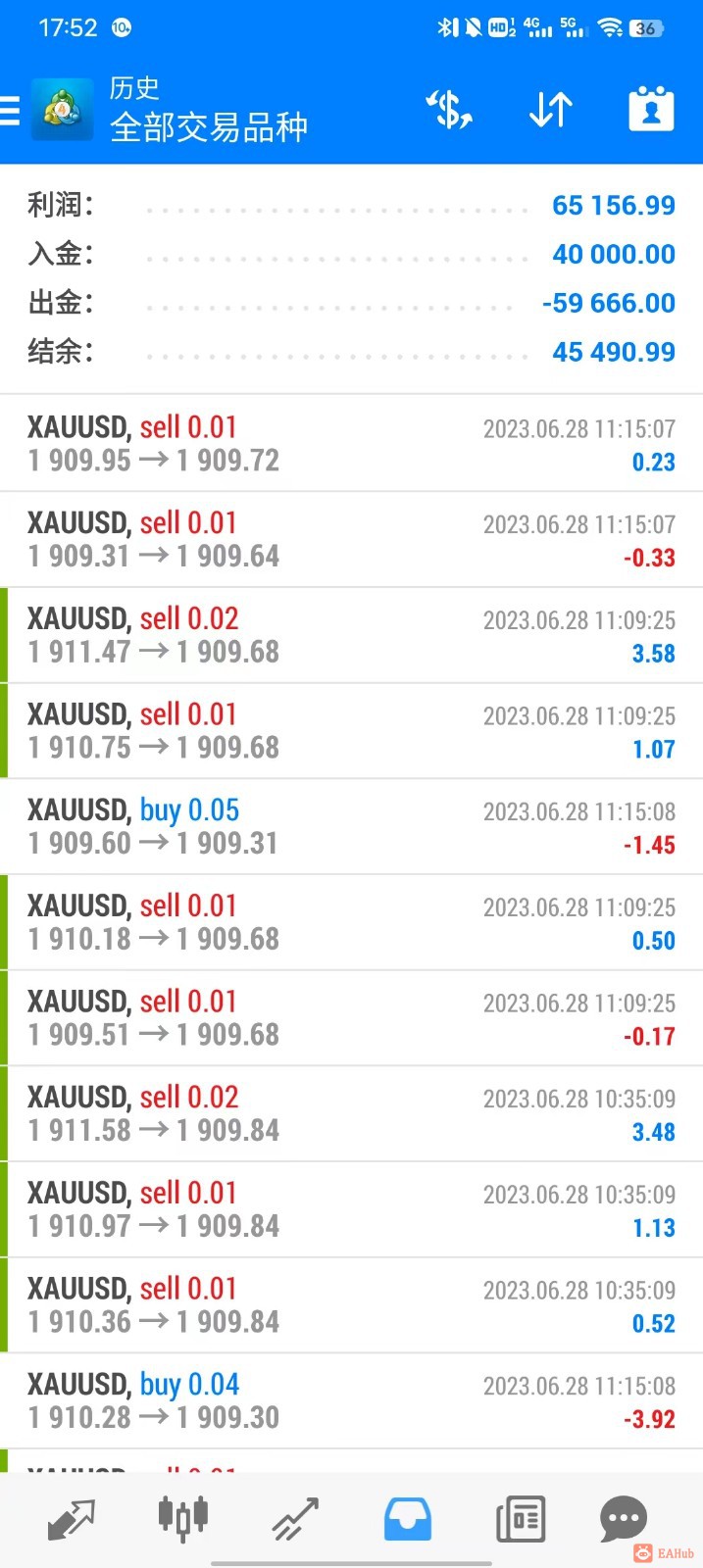Screen dimensions: 703x1568
Task: Switch to the Trade tab
Action: 295,1519
